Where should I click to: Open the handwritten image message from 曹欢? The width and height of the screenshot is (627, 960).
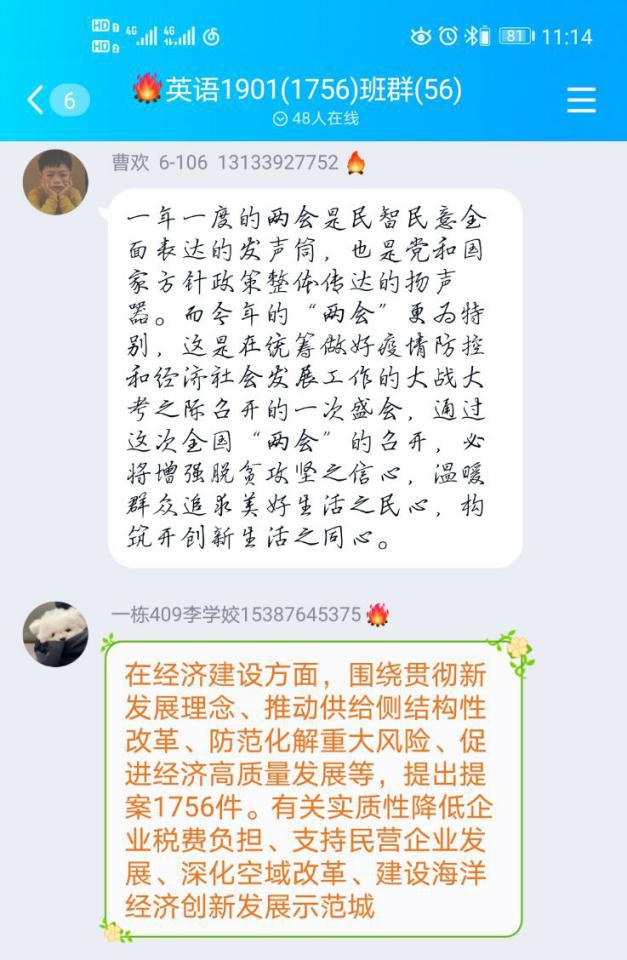point(315,378)
